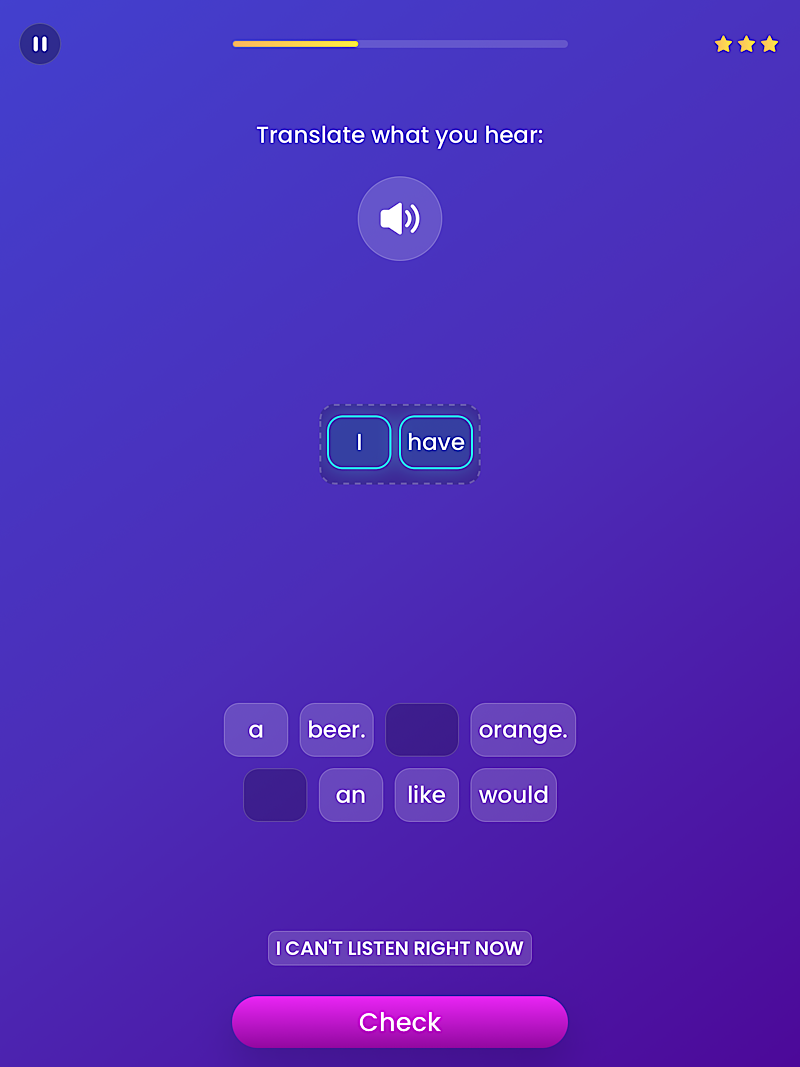Pause the lesson
Screen dimensions: 800x1067
tap(40, 44)
